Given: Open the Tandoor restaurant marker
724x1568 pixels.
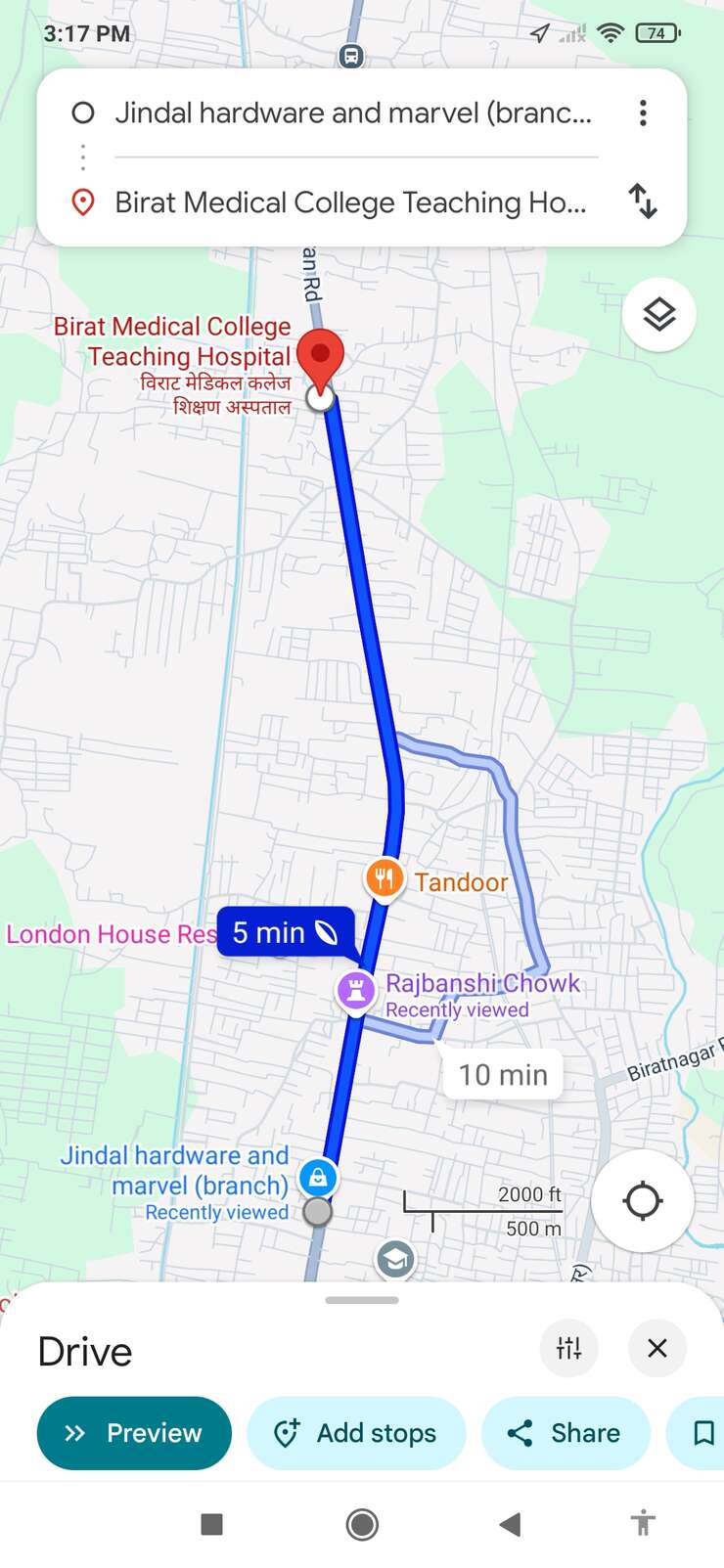Looking at the screenshot, I should point(385,879).
